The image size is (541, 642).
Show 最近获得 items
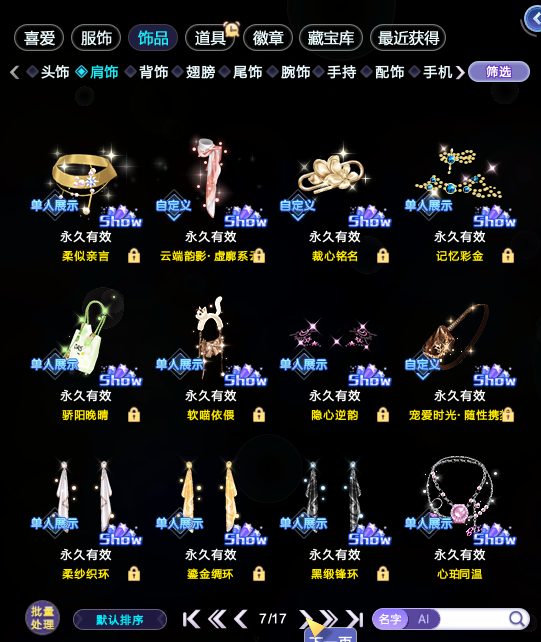tap(408, 38)
